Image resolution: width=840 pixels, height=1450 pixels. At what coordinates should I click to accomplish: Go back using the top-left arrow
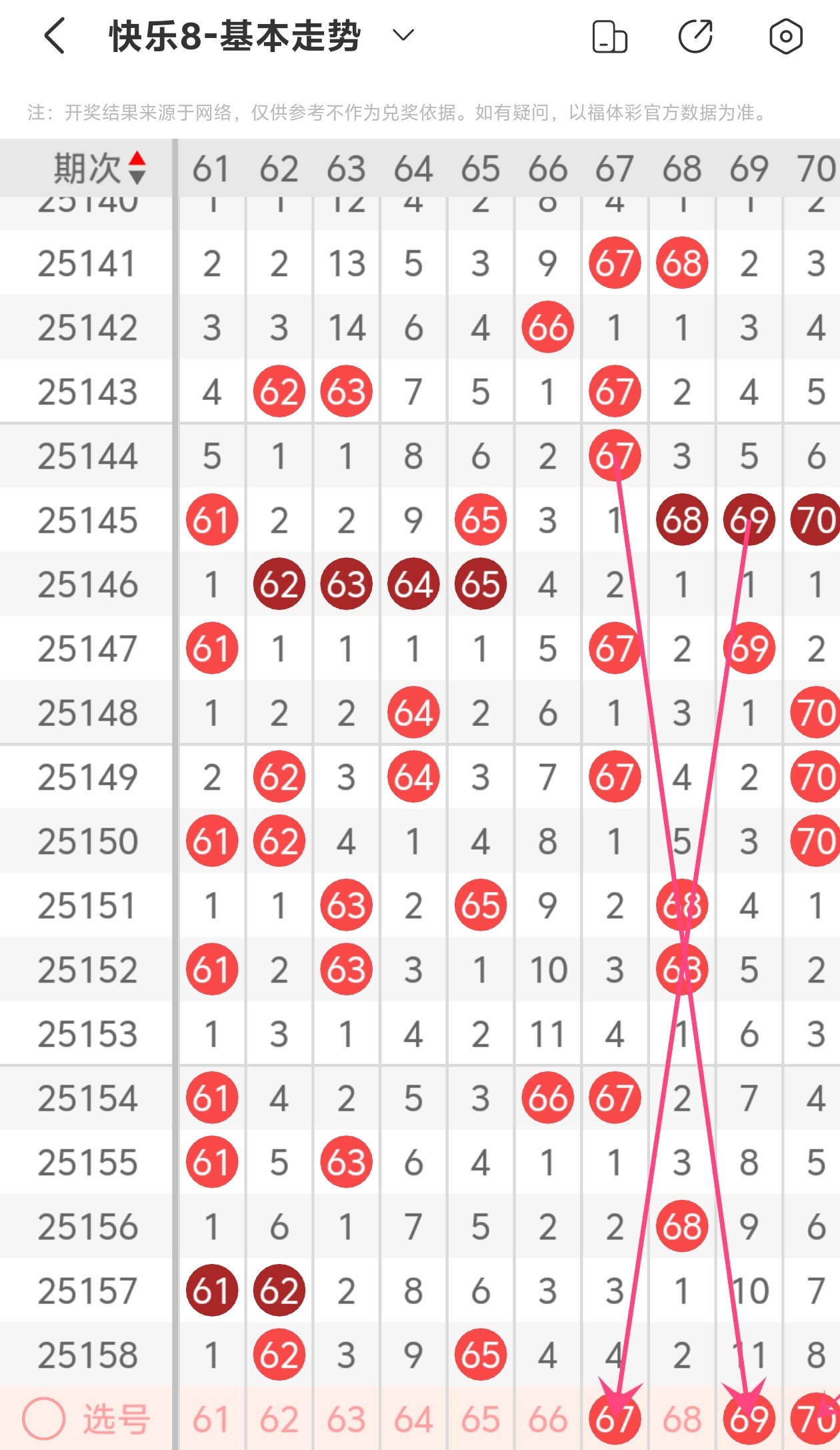pyautogui.click(x=55, y=36)
